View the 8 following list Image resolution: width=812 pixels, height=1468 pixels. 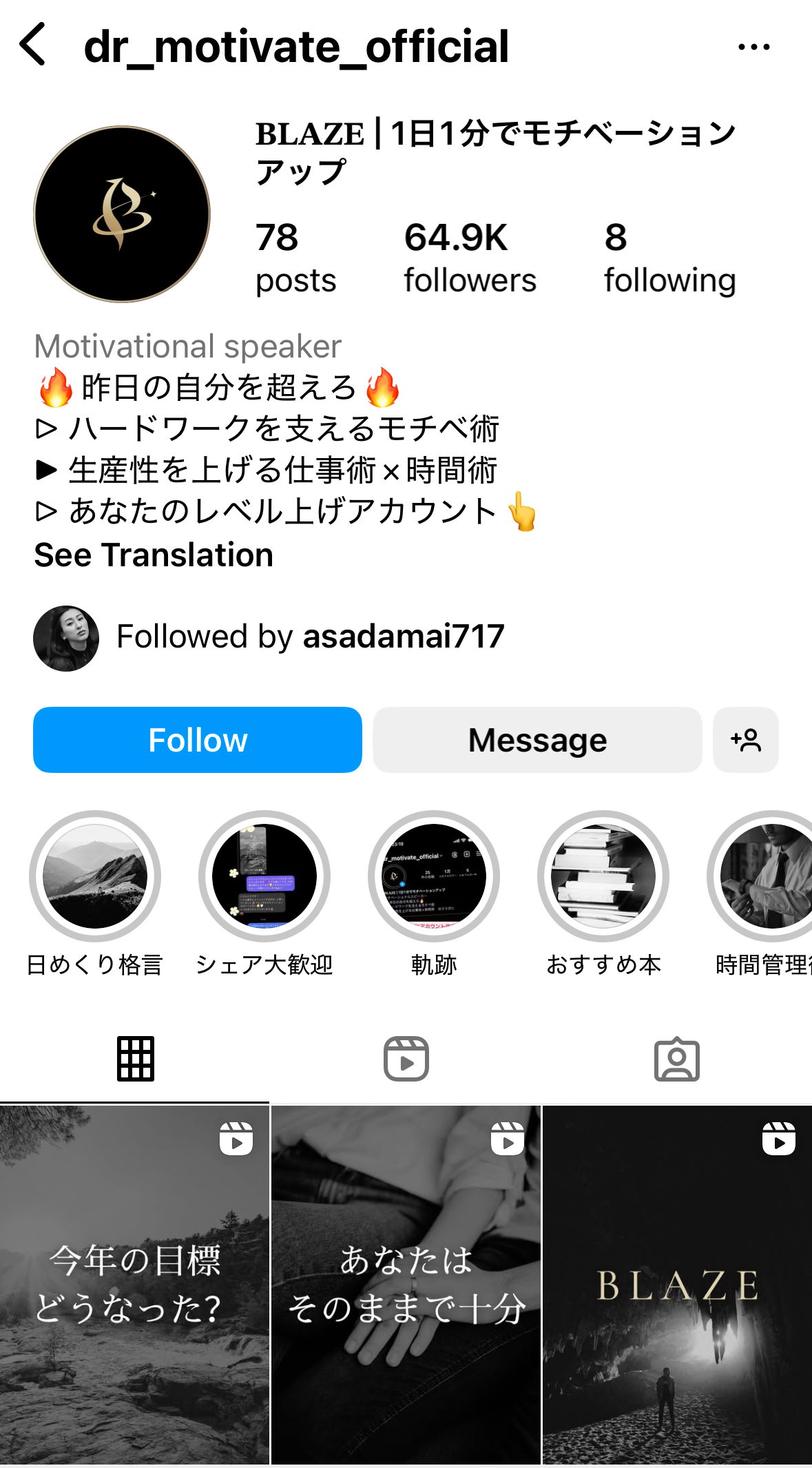tap(669, 258)
